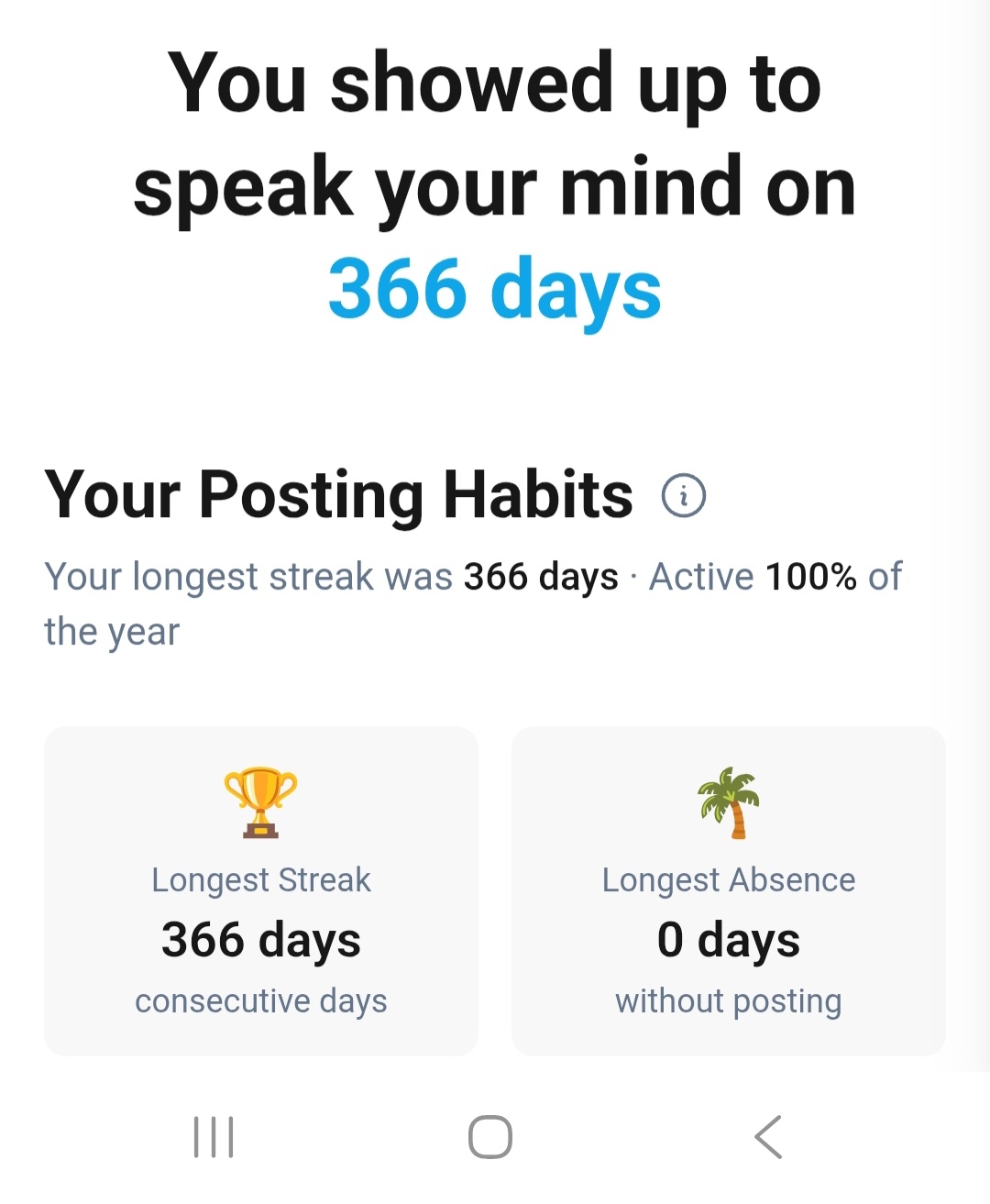Image resolution: width=990 pixels, height=1204 pixels.
Task: Go to the phone's home screen
Action: tap(490, 1137)
